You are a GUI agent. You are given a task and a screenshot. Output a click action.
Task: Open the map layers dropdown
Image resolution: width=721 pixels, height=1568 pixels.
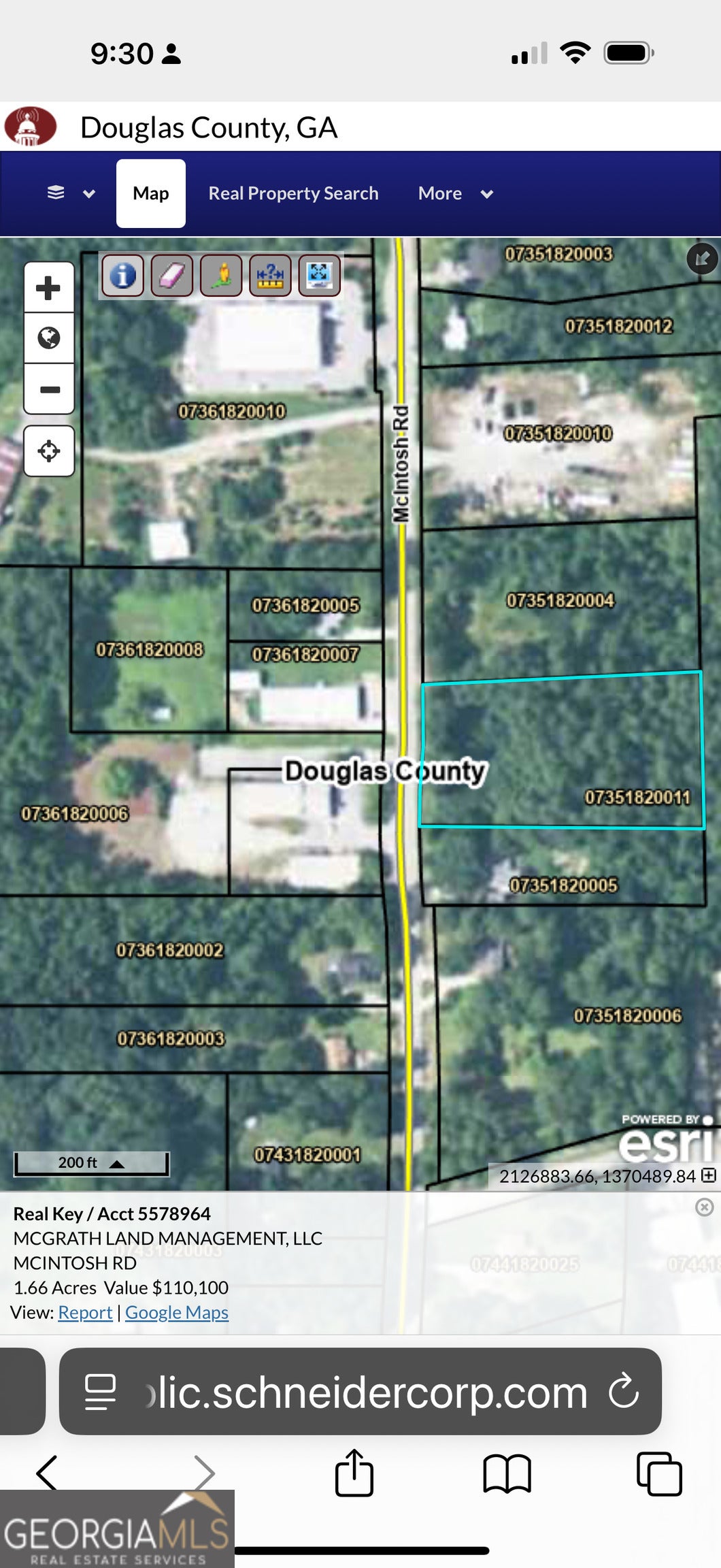70,193
